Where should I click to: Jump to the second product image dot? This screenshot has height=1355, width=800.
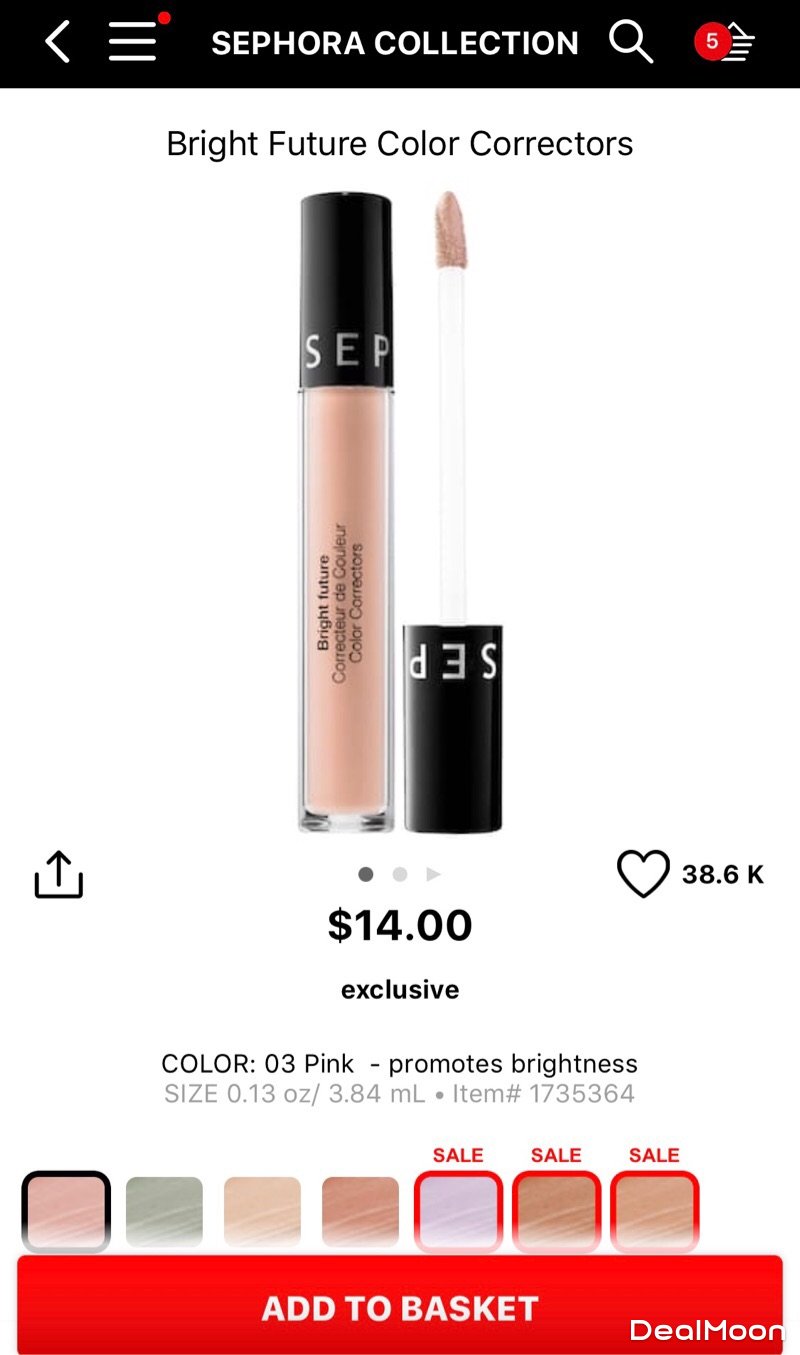tap(400, 874)
